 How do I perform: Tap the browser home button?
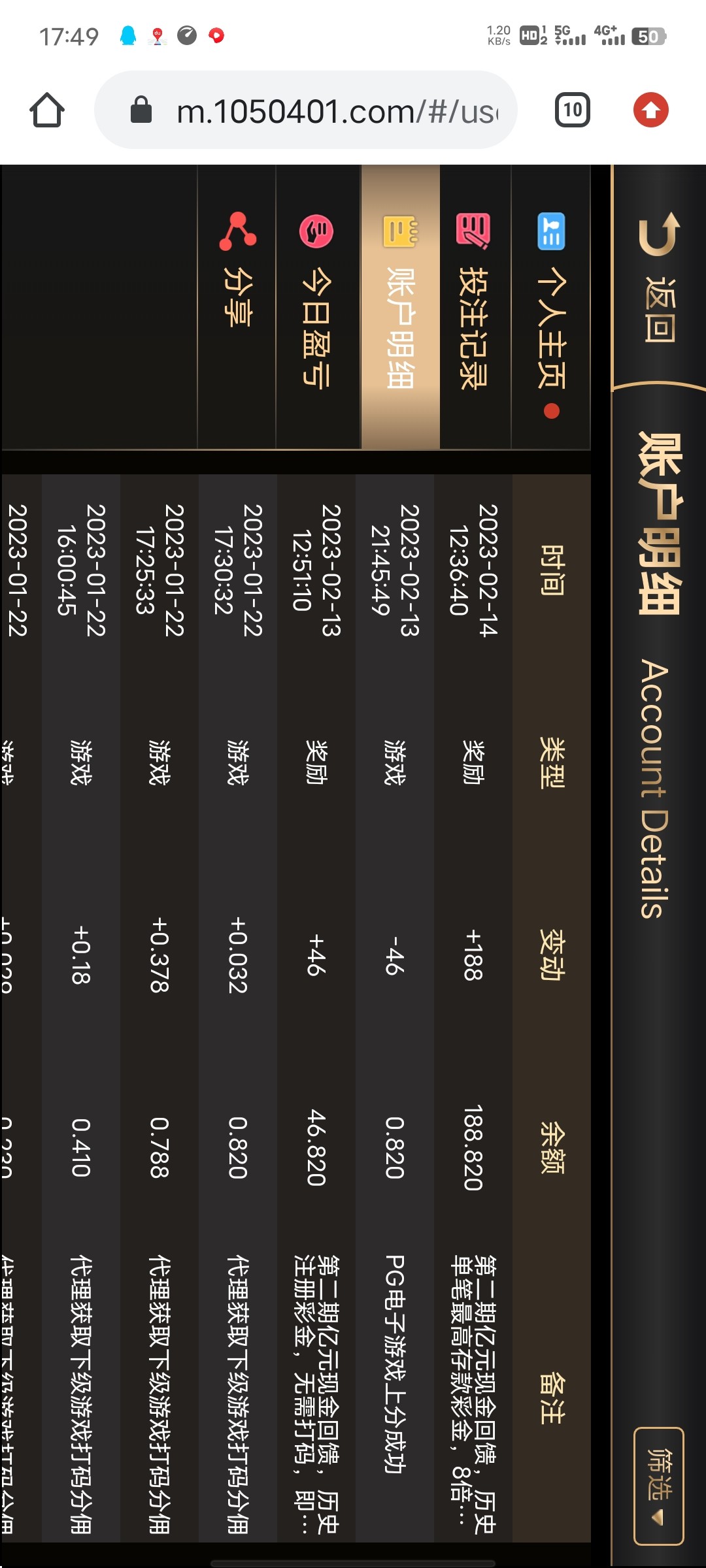47,110
